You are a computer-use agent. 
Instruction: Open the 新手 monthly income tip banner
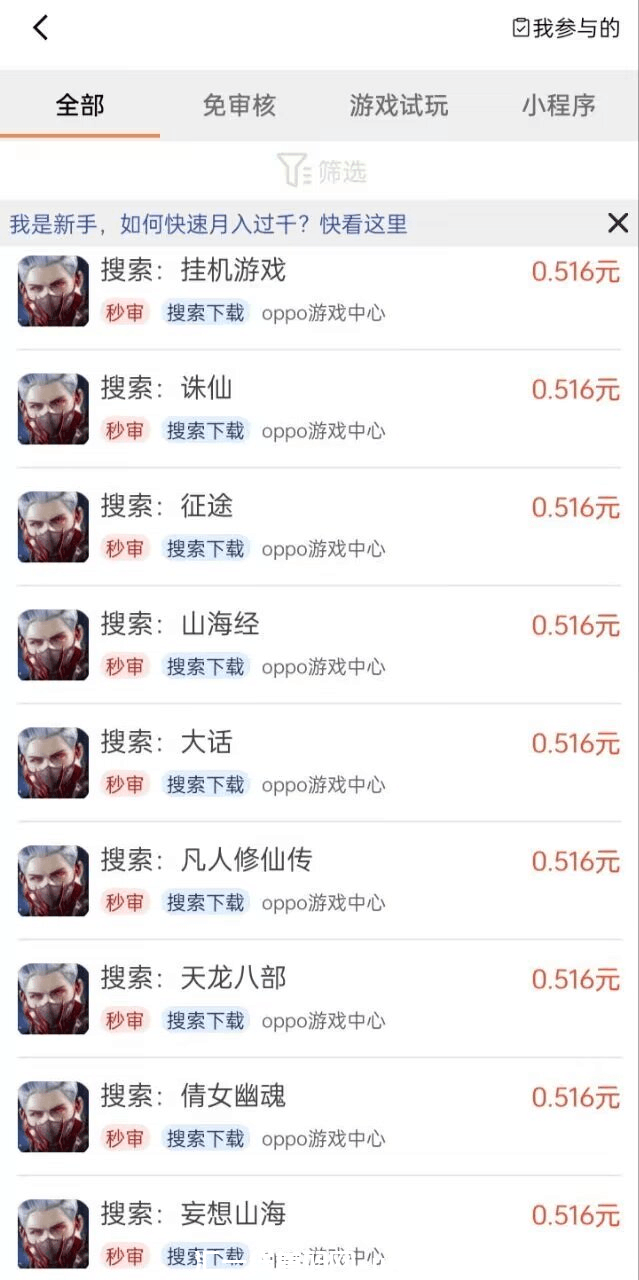209,224
